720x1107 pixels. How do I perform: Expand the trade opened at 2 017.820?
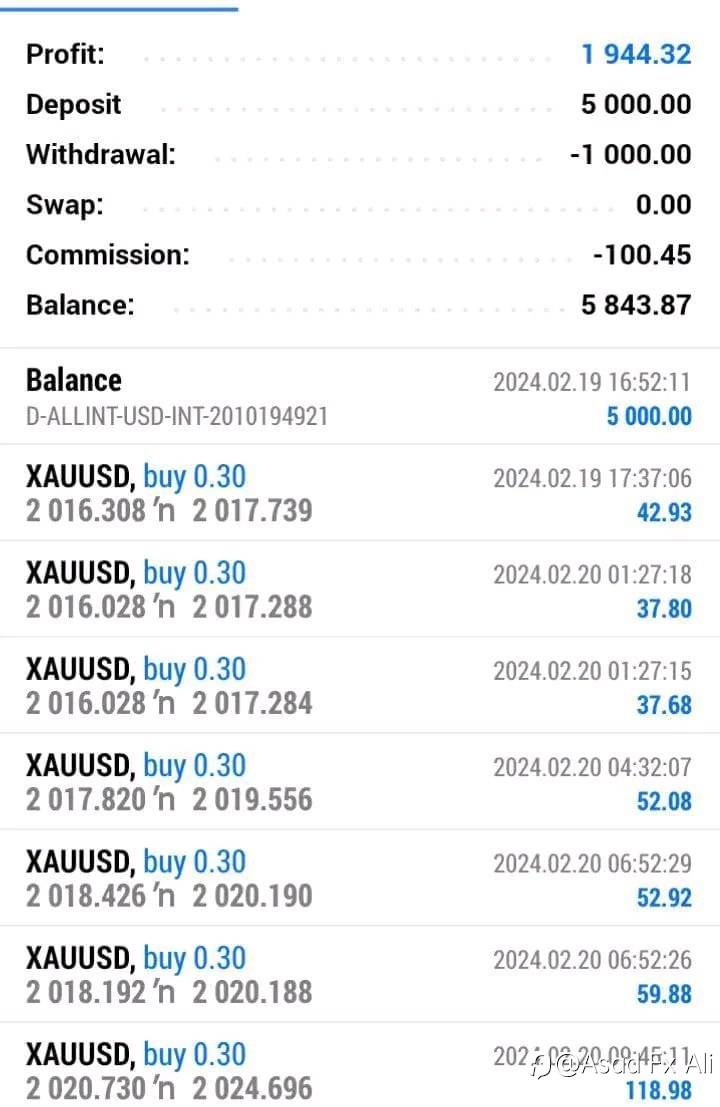(x=359, y=782)
